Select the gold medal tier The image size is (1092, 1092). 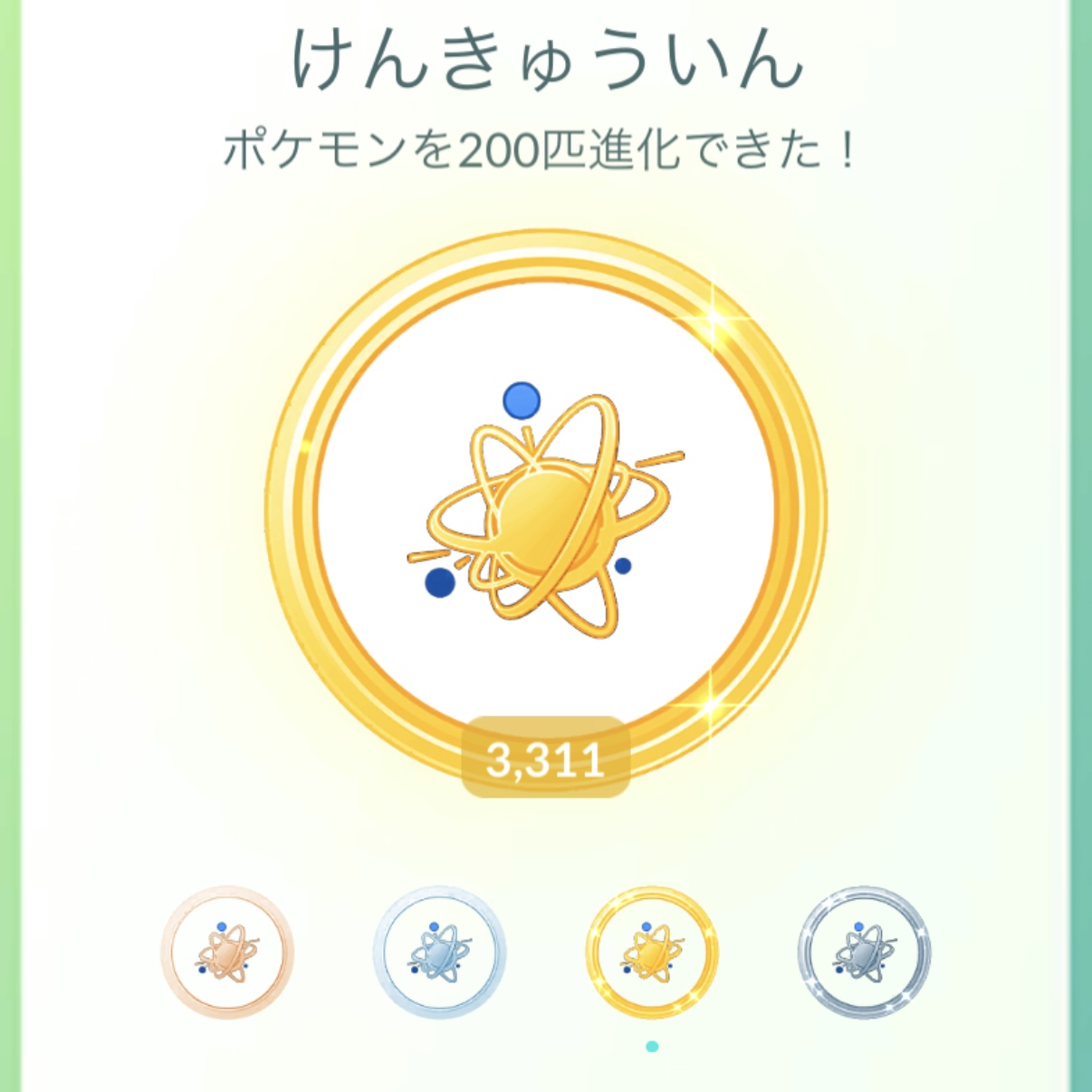652,953
